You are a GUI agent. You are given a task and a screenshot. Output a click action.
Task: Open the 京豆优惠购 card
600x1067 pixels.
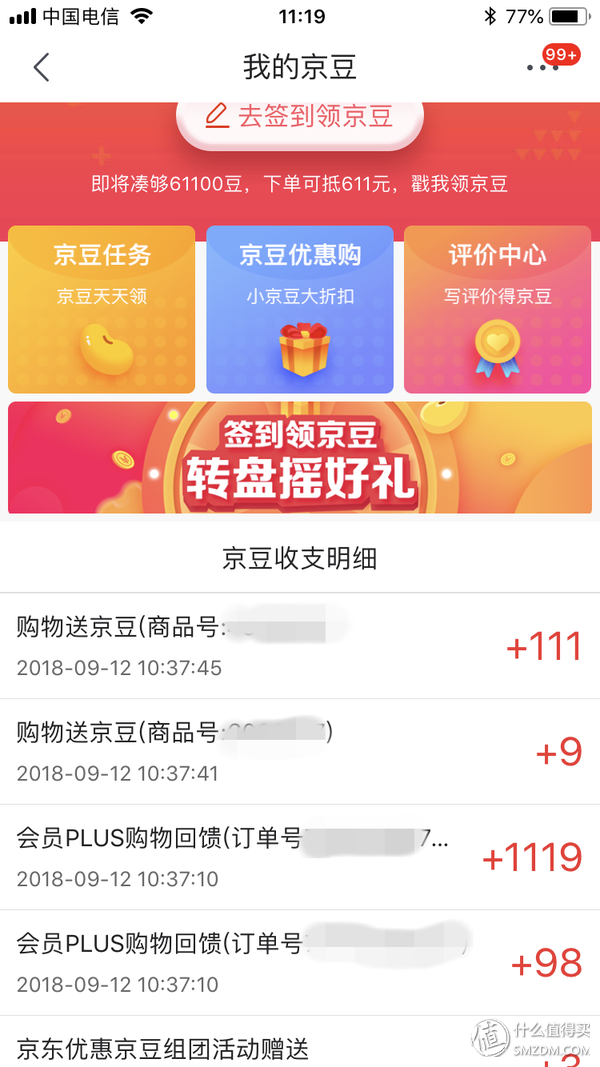coord(300,310)
